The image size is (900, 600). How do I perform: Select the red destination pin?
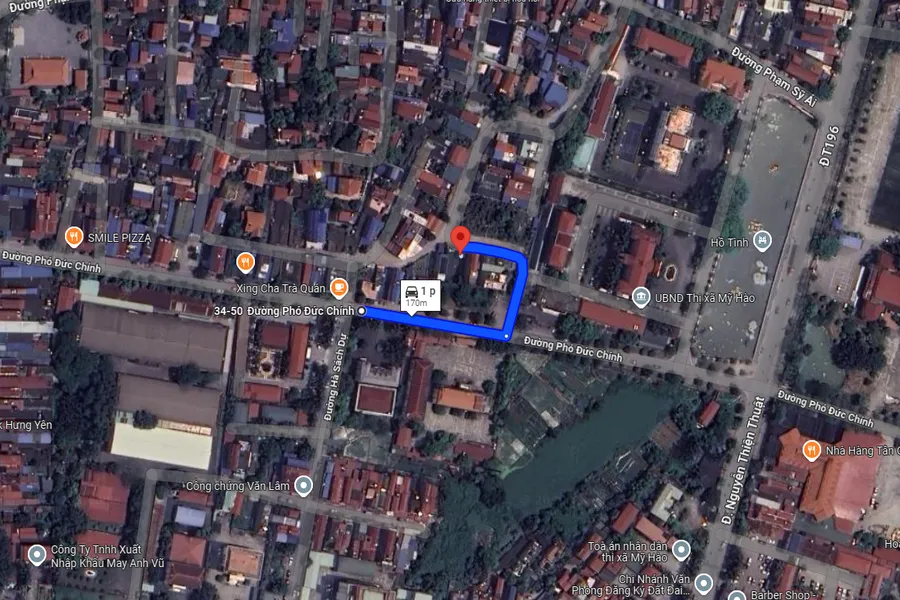[x=460, y=240]
